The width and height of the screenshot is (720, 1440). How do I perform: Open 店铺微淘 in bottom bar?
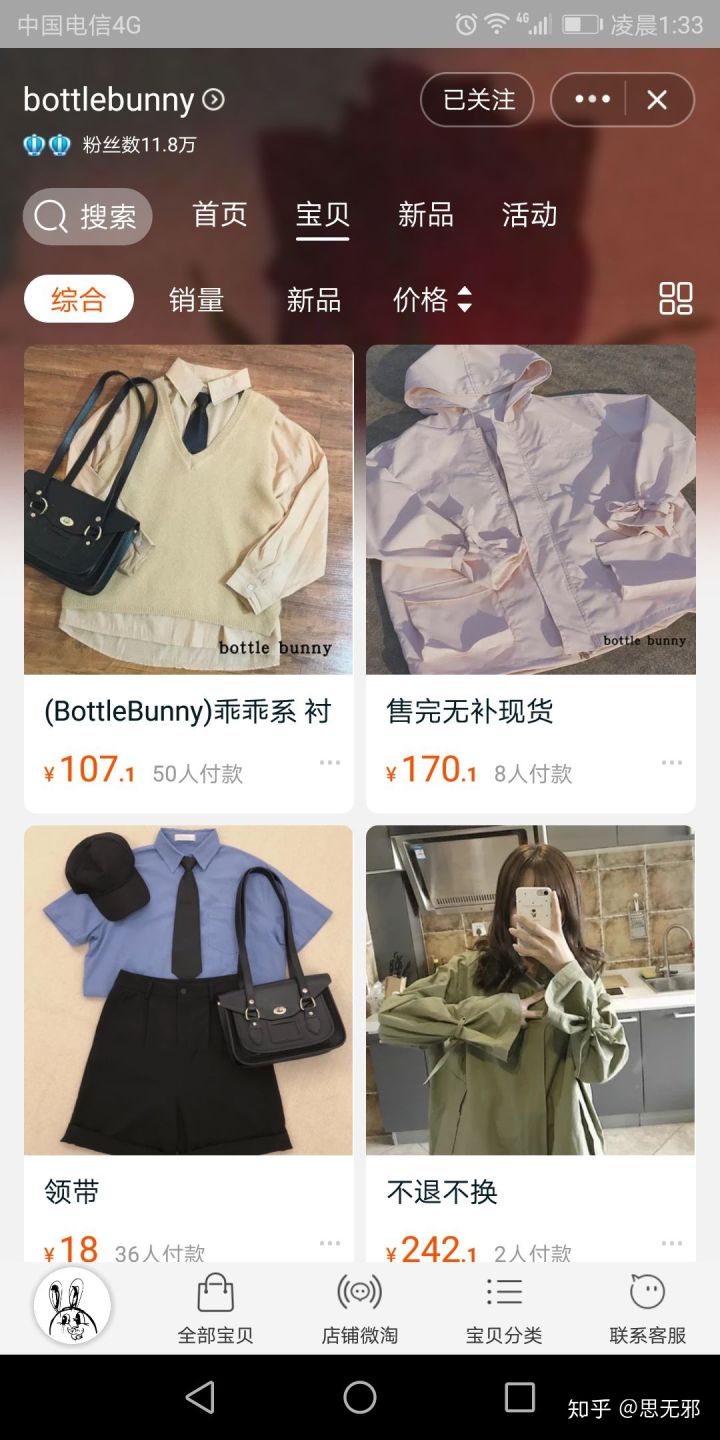359,1308
